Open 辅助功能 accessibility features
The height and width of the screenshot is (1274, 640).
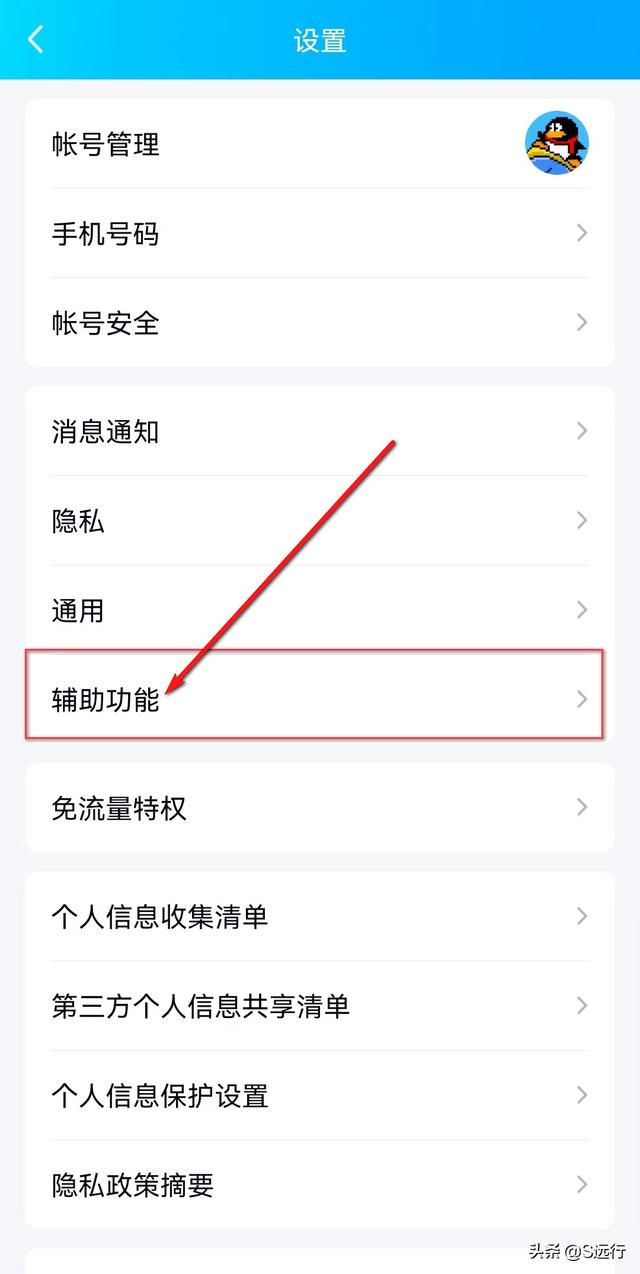(320, 698)
